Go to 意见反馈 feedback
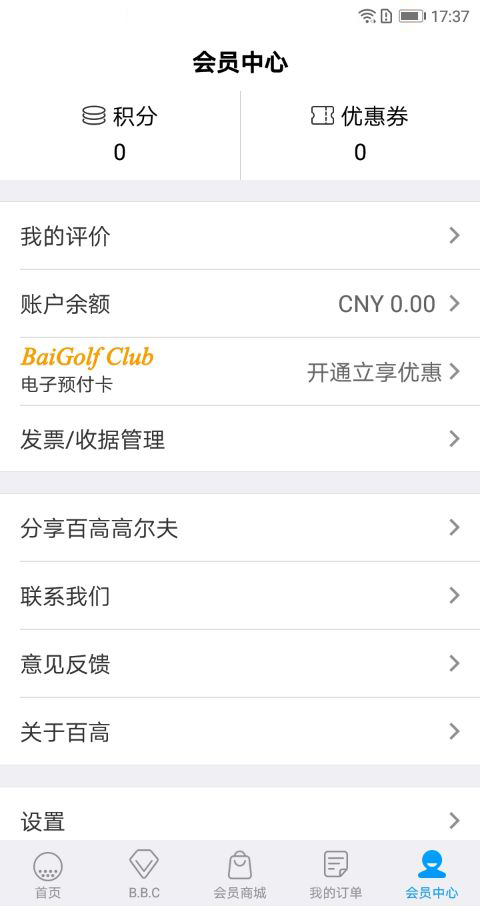 point(240,663)
